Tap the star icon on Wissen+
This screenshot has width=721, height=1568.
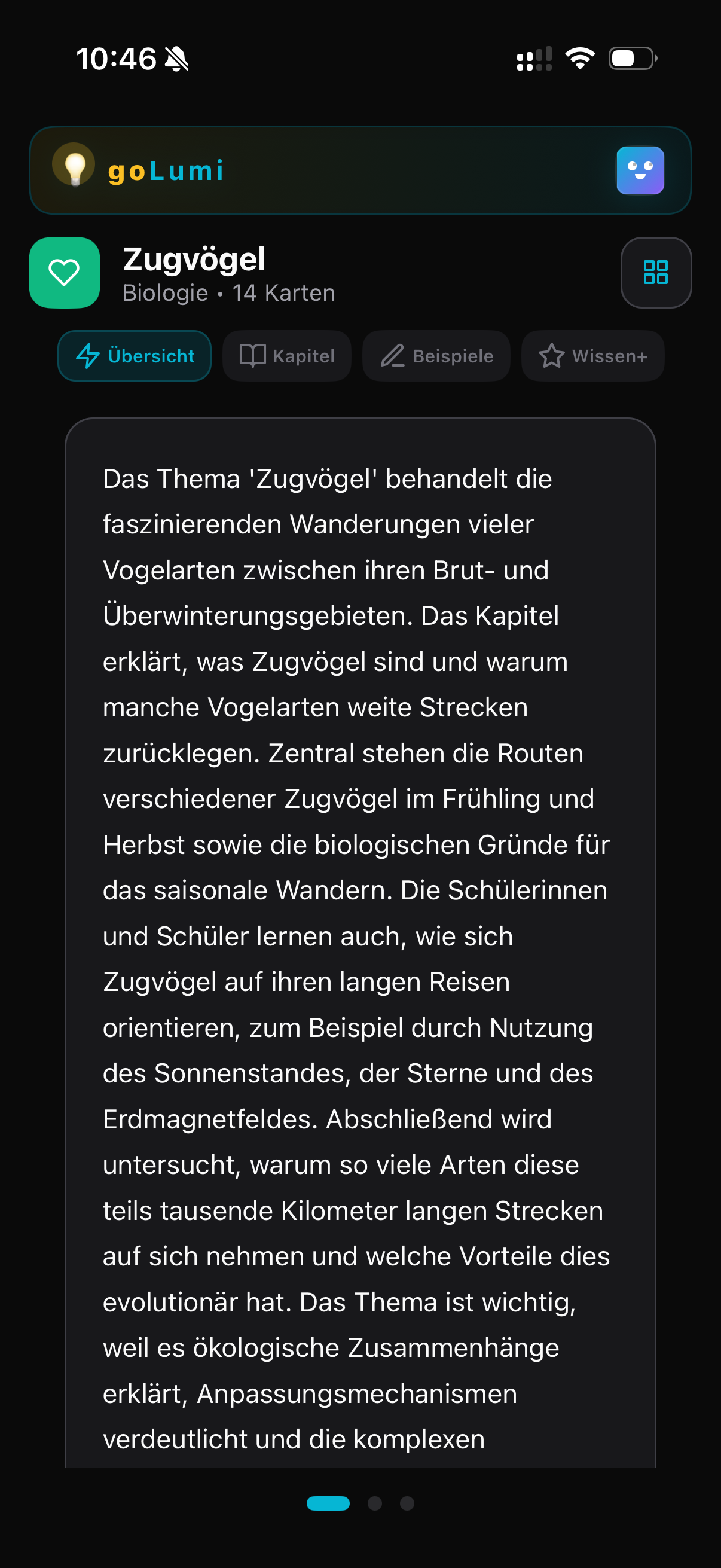552,355
